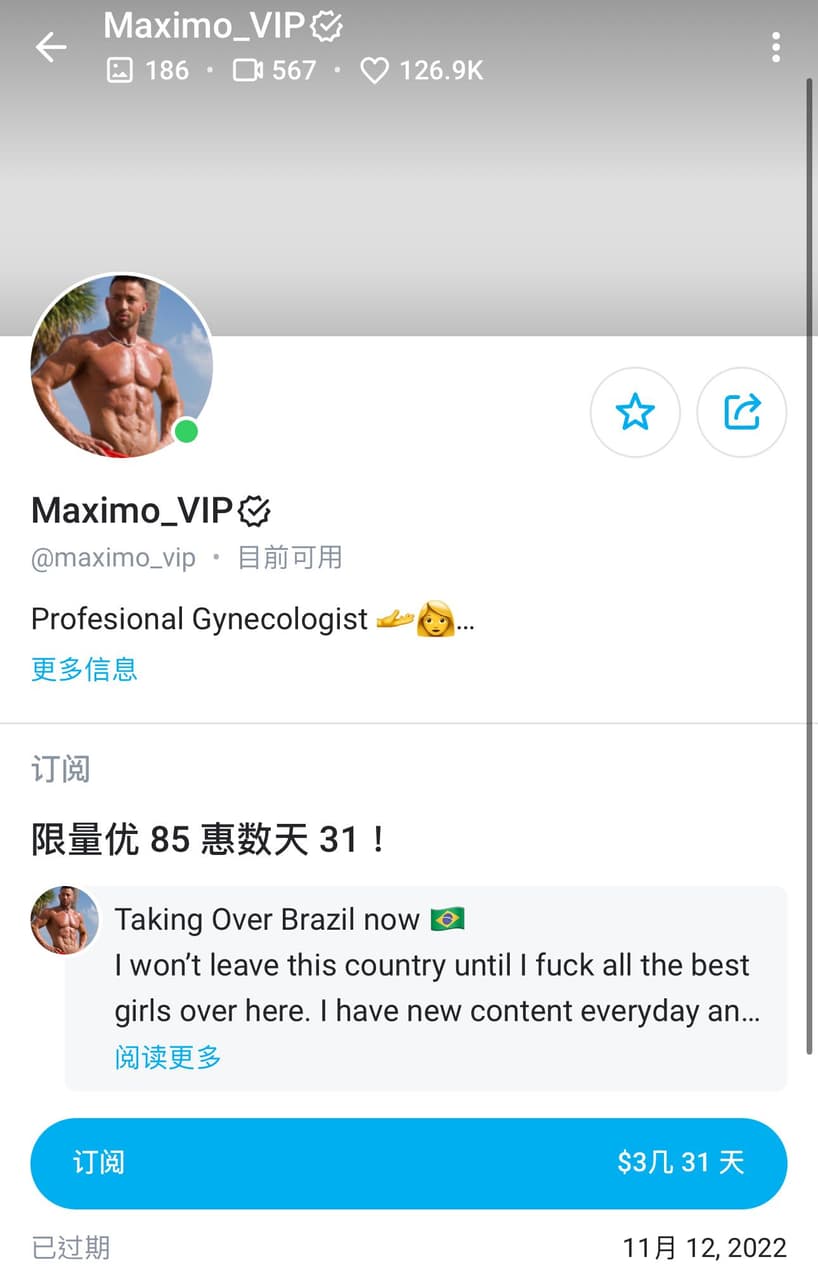This screenshot has width=818, height=1280.
Task: Toggle favorite status with the star button
Action: click(x=635, y=412)
